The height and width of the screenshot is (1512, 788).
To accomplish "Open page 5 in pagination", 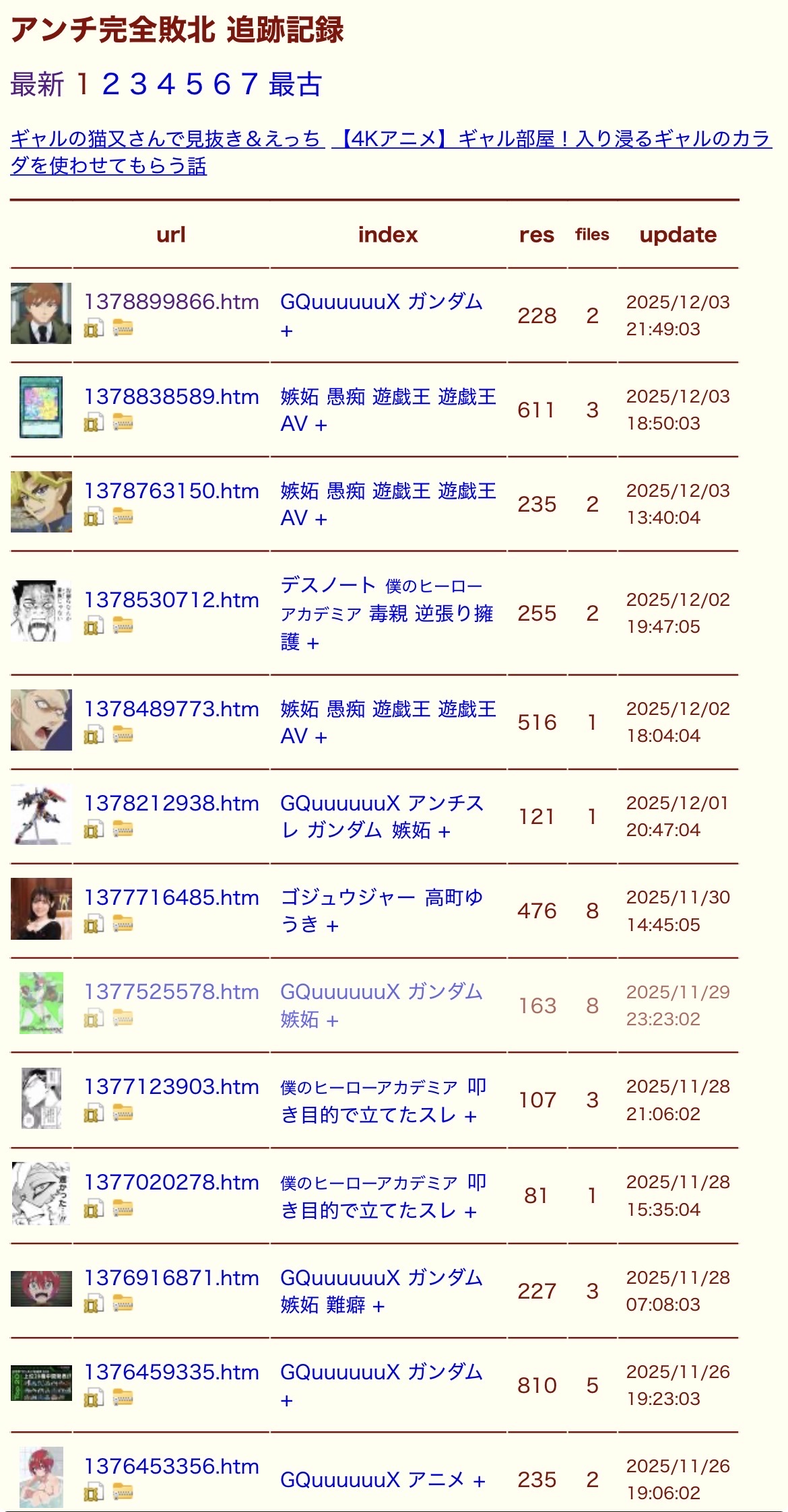I will (194, 85).
